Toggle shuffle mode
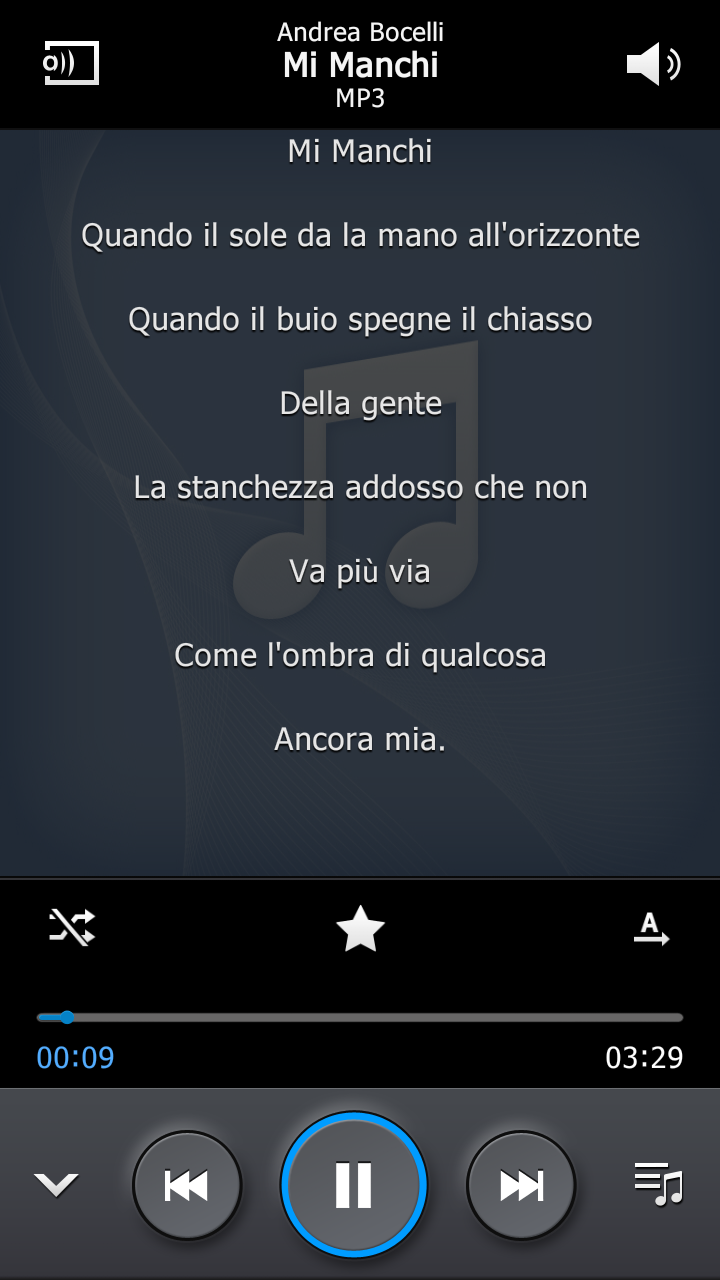 pos(72,927)
